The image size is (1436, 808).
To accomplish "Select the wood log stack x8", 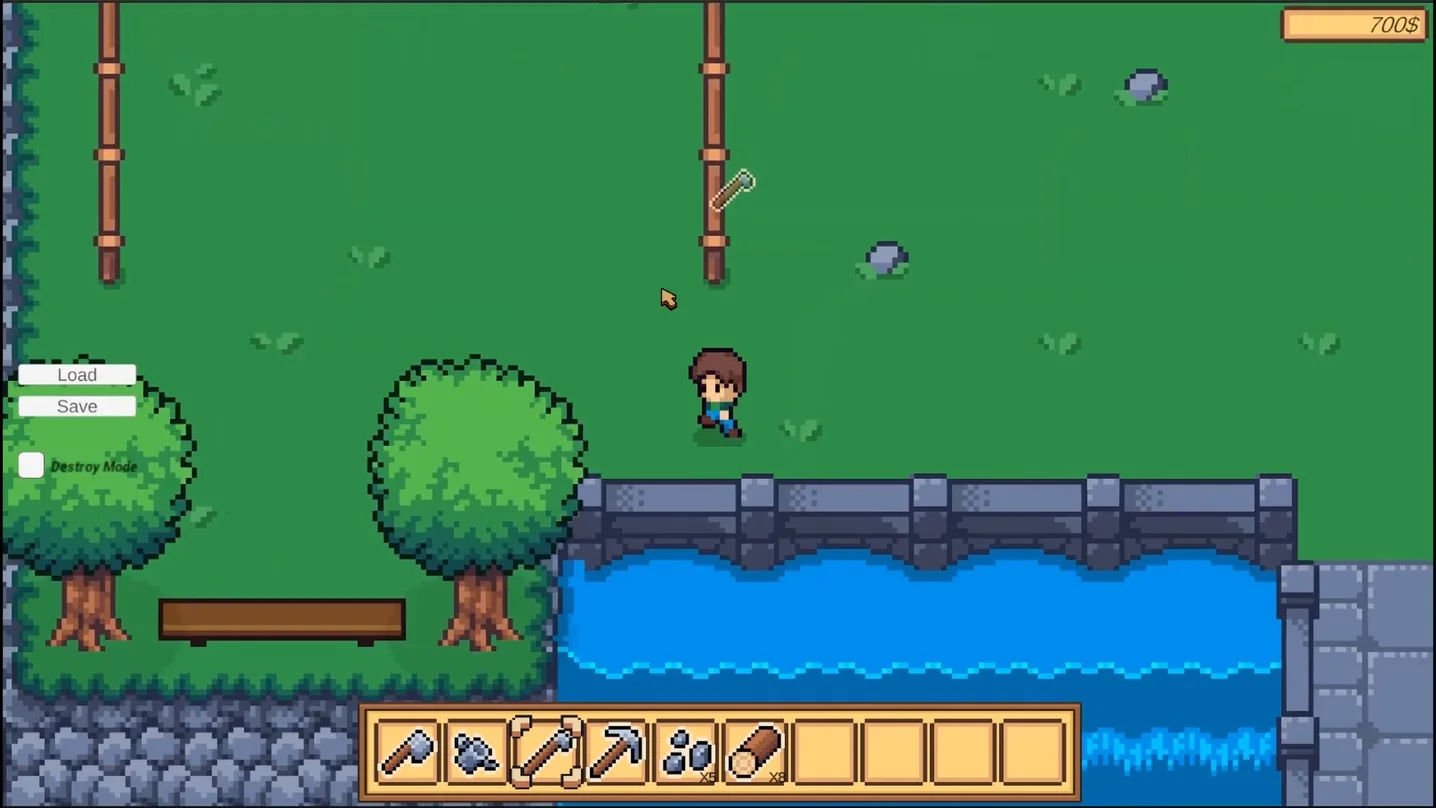I will pos(755,751).
